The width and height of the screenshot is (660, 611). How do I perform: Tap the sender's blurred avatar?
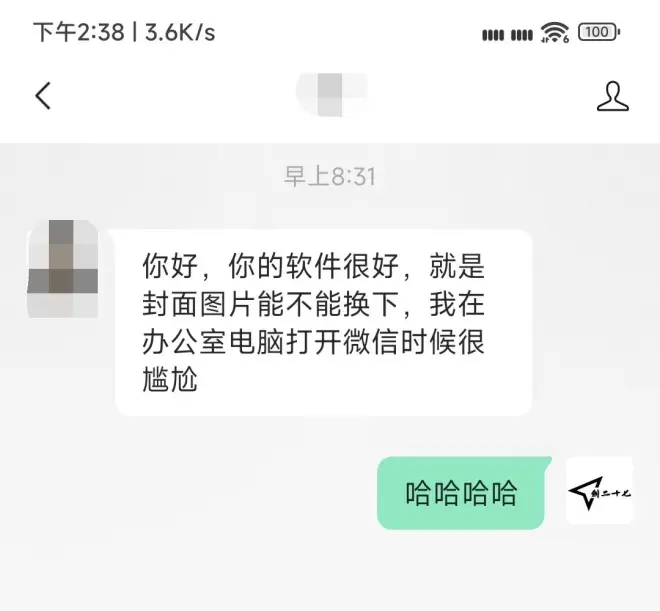click(x=63, y=268)
